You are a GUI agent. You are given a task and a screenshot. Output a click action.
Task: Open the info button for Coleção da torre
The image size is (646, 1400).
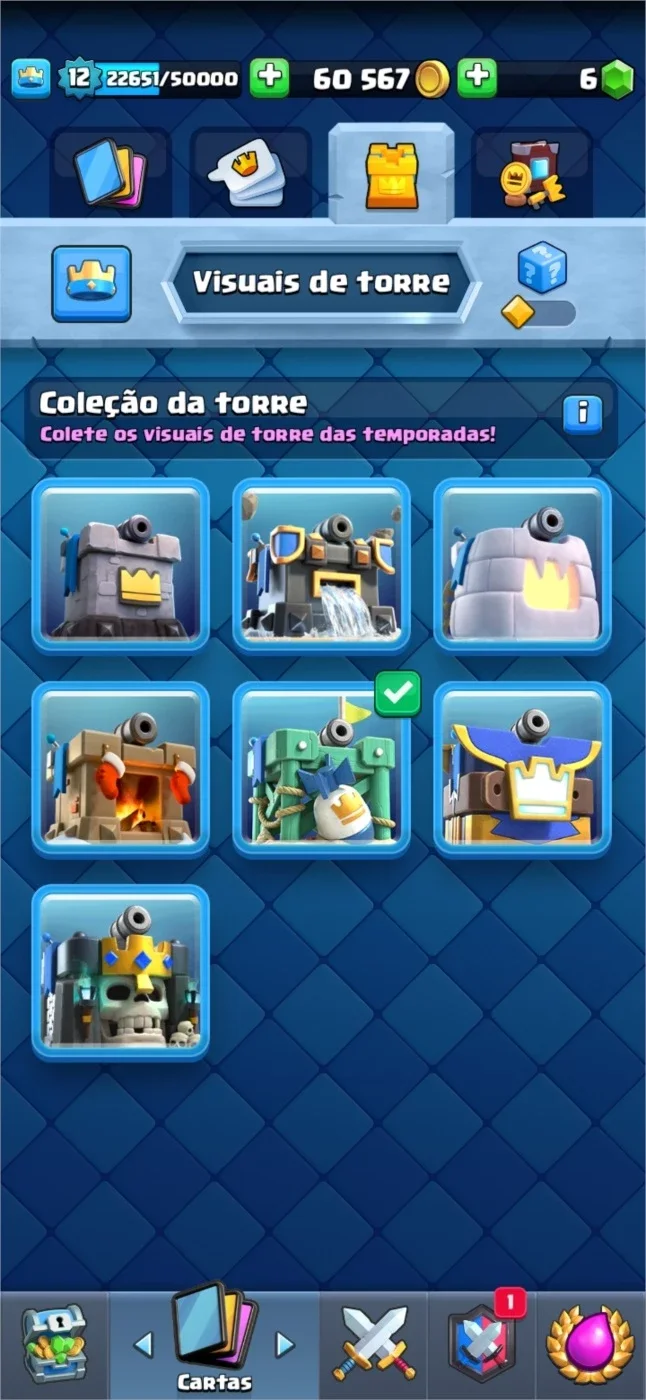point(583,412)
